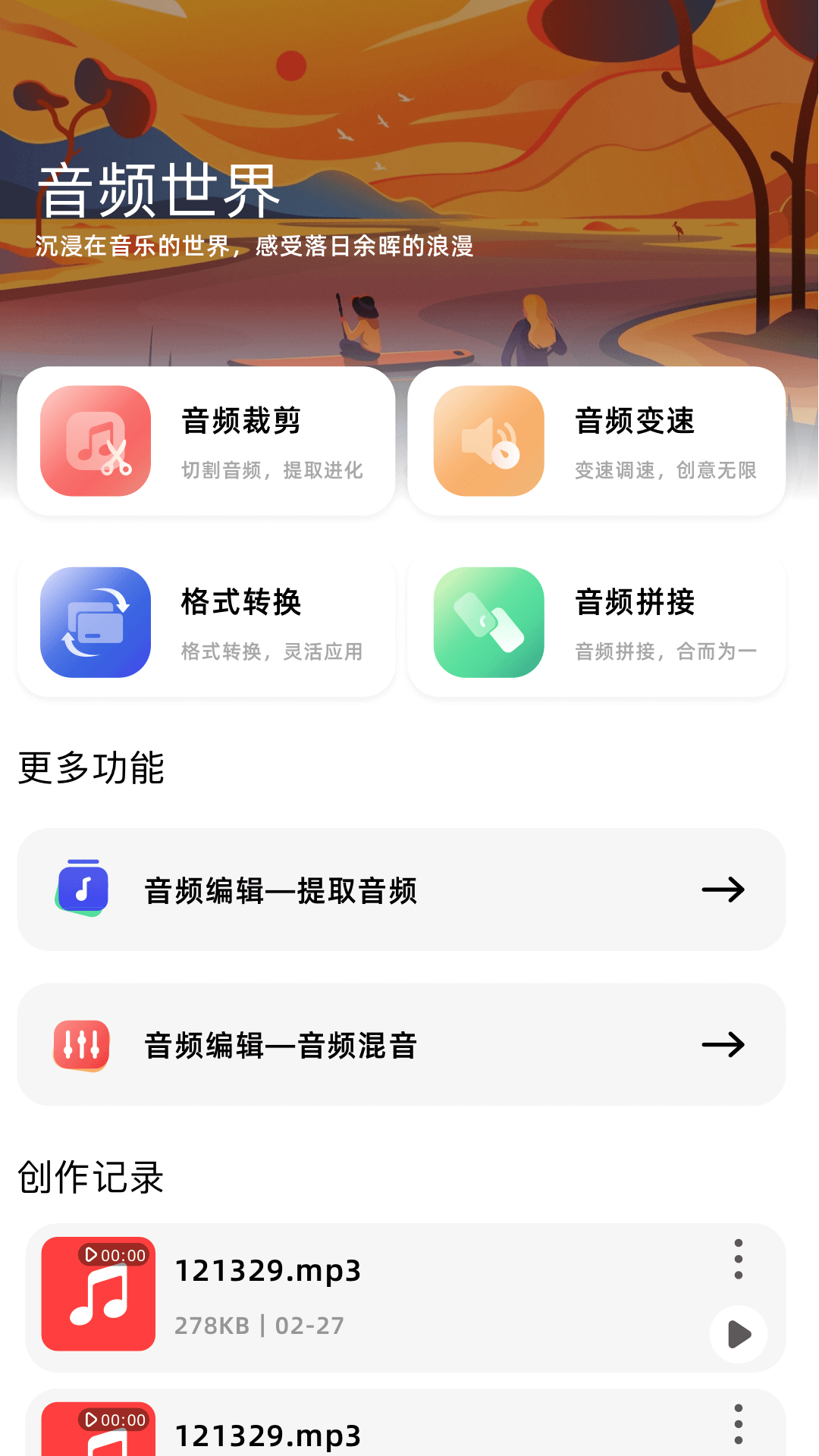Click the second 121329.mp3 music note thumbnail
The image size is (819, 1456).
[x=102, y=1433]
